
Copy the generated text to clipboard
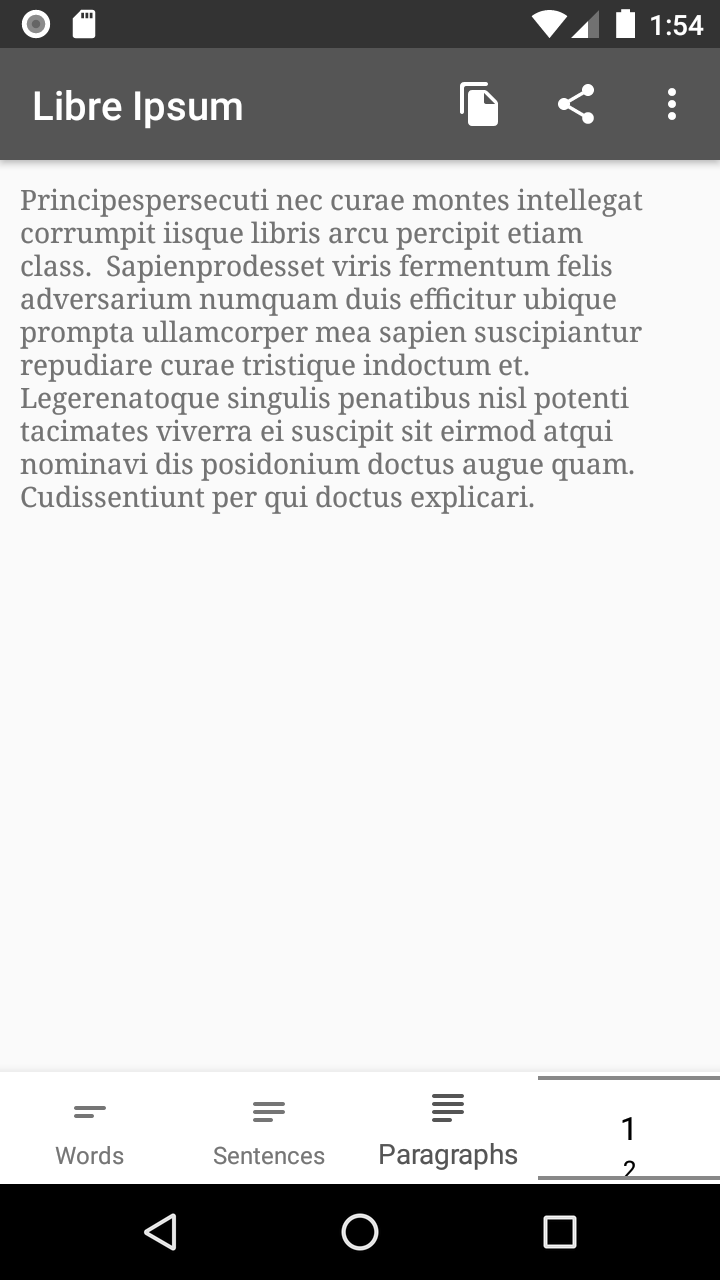point(479,105)
